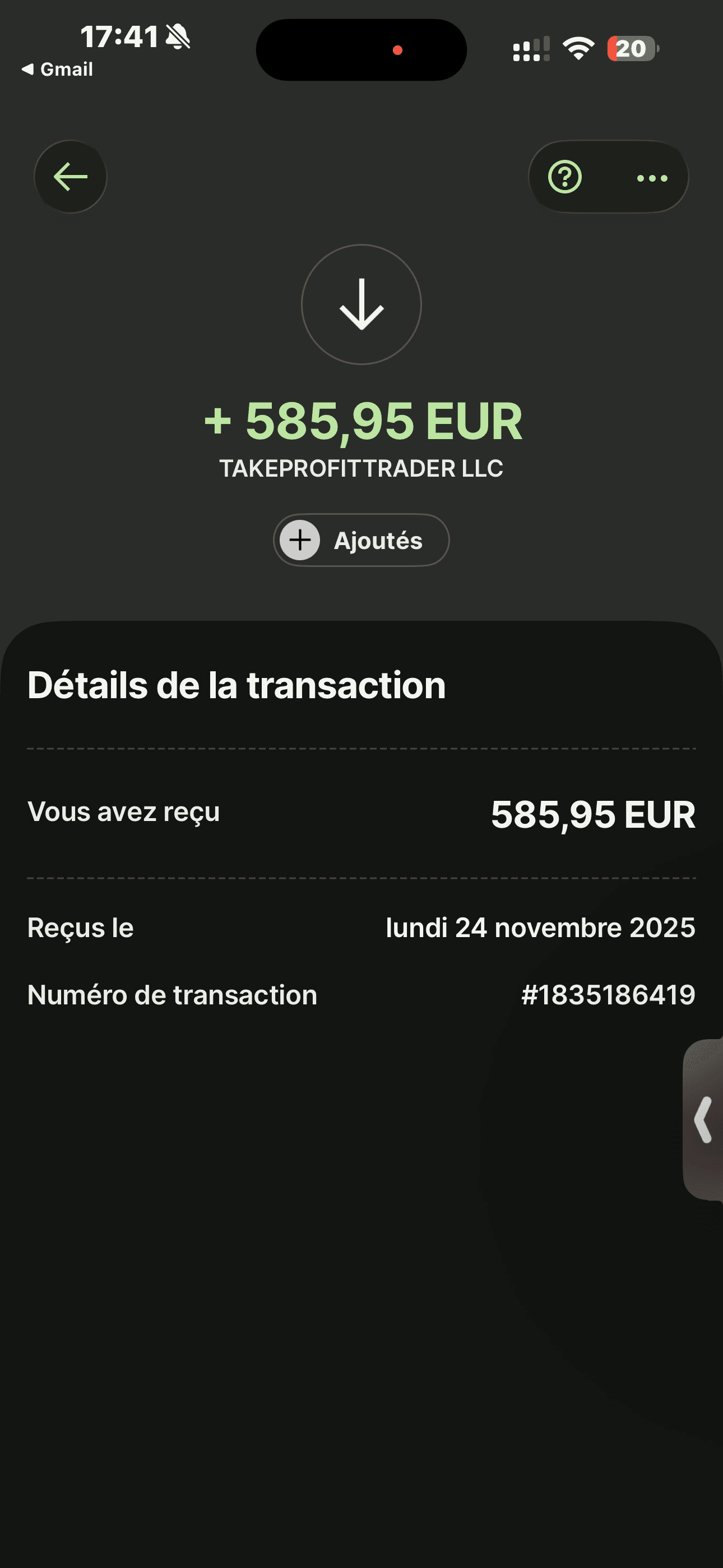723x1568 pixels.
Task: Open the help question mark icon
Action: pos(565,177)
